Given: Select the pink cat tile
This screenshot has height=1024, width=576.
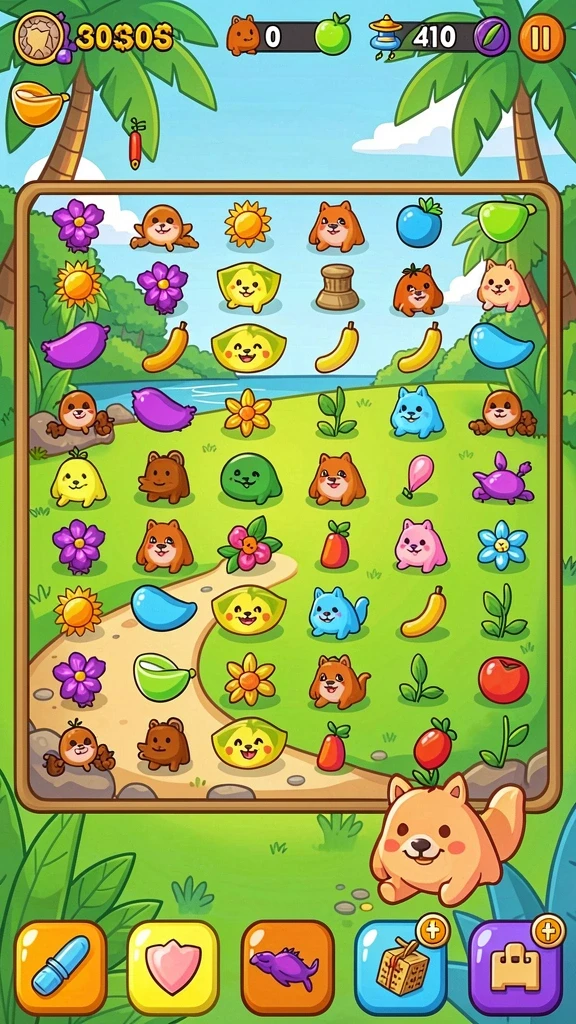Looking at the screenshot, I should [421, 545].
